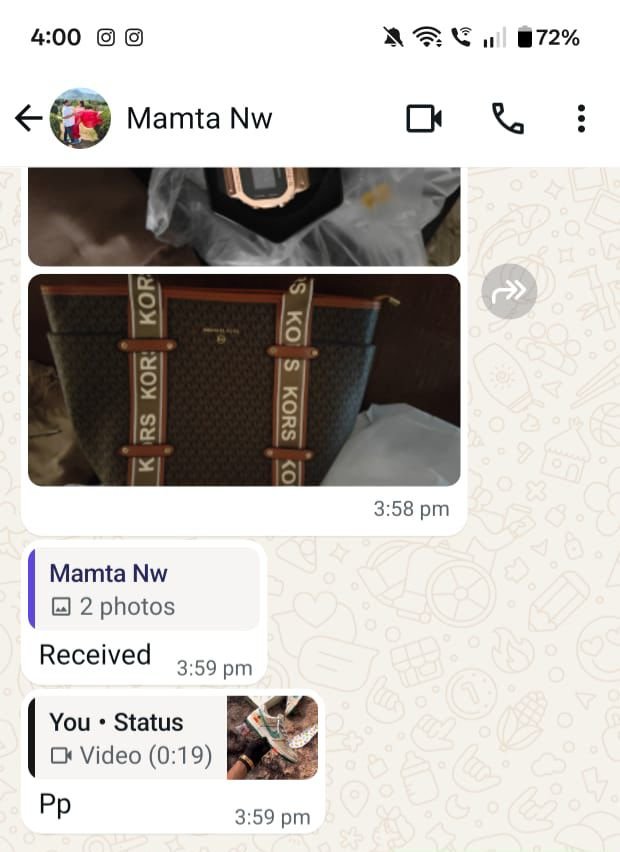Open the watch photo at the top
Image resolution: width=620 pixels, height=852 pixels.
(244, 215)
